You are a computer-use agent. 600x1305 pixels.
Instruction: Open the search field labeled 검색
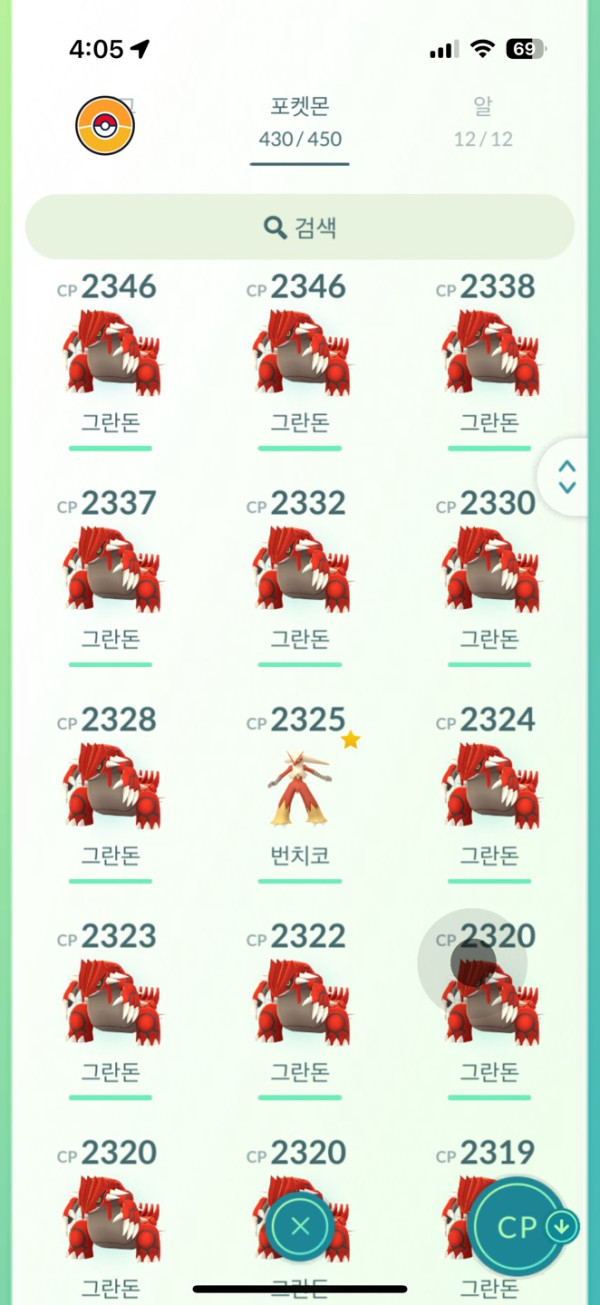point(300,227)
